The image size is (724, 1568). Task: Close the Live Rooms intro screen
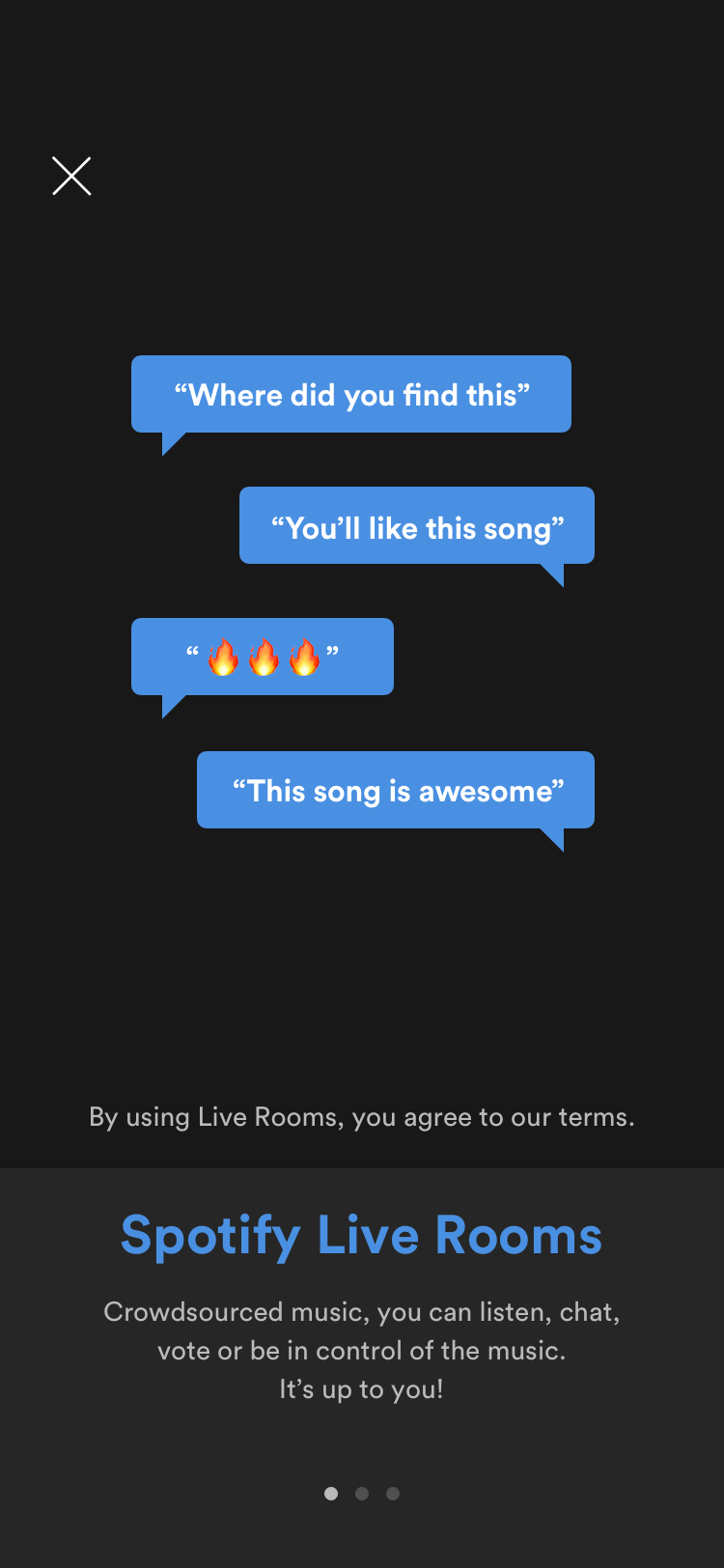[x=71, y=176]
